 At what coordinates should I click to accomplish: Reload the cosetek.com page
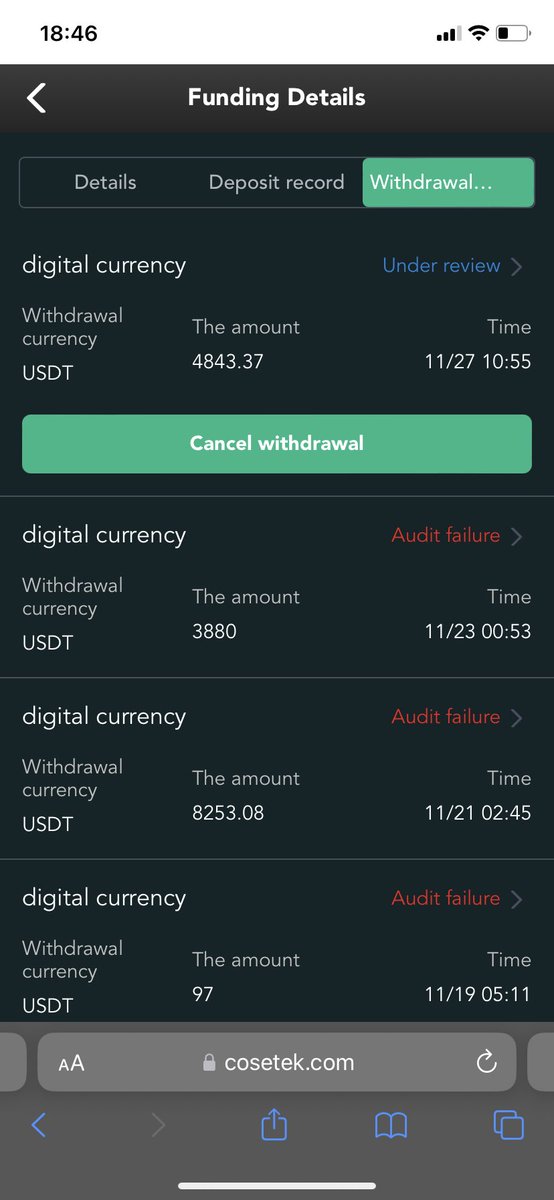point(487,1062)
